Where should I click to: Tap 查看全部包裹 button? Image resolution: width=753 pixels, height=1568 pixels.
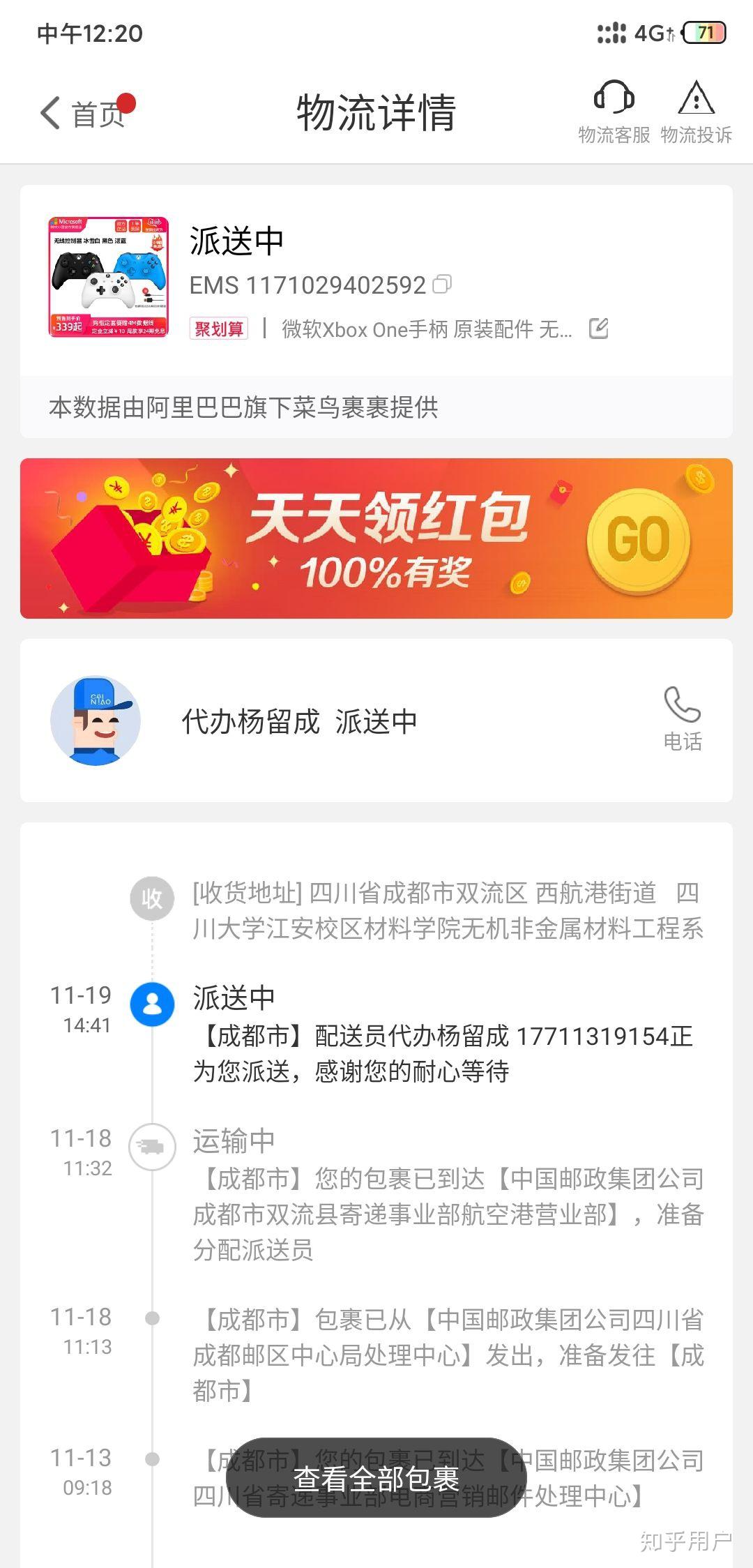click(x=376, y=1477)
